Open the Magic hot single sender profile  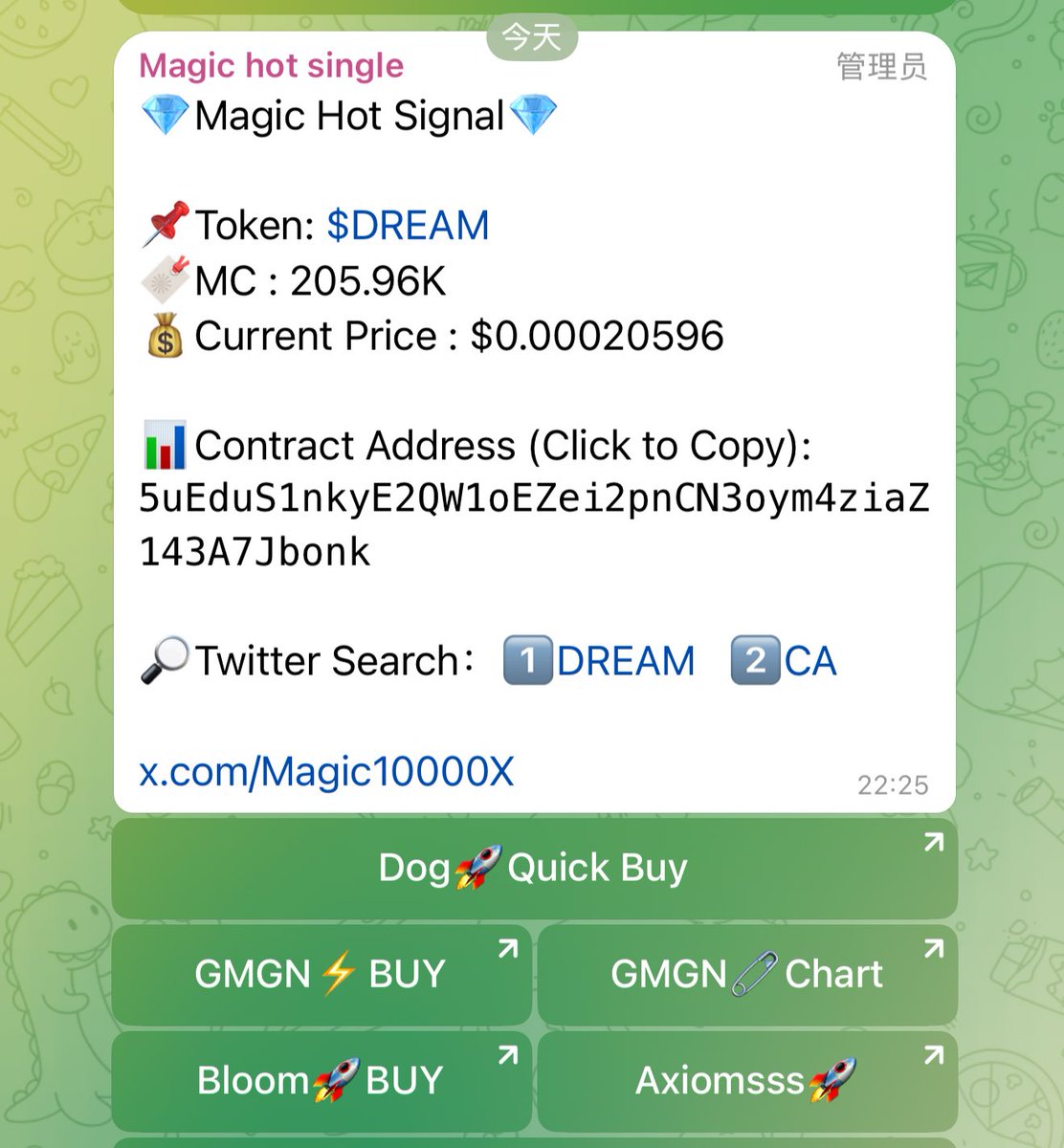click(271, 66)
